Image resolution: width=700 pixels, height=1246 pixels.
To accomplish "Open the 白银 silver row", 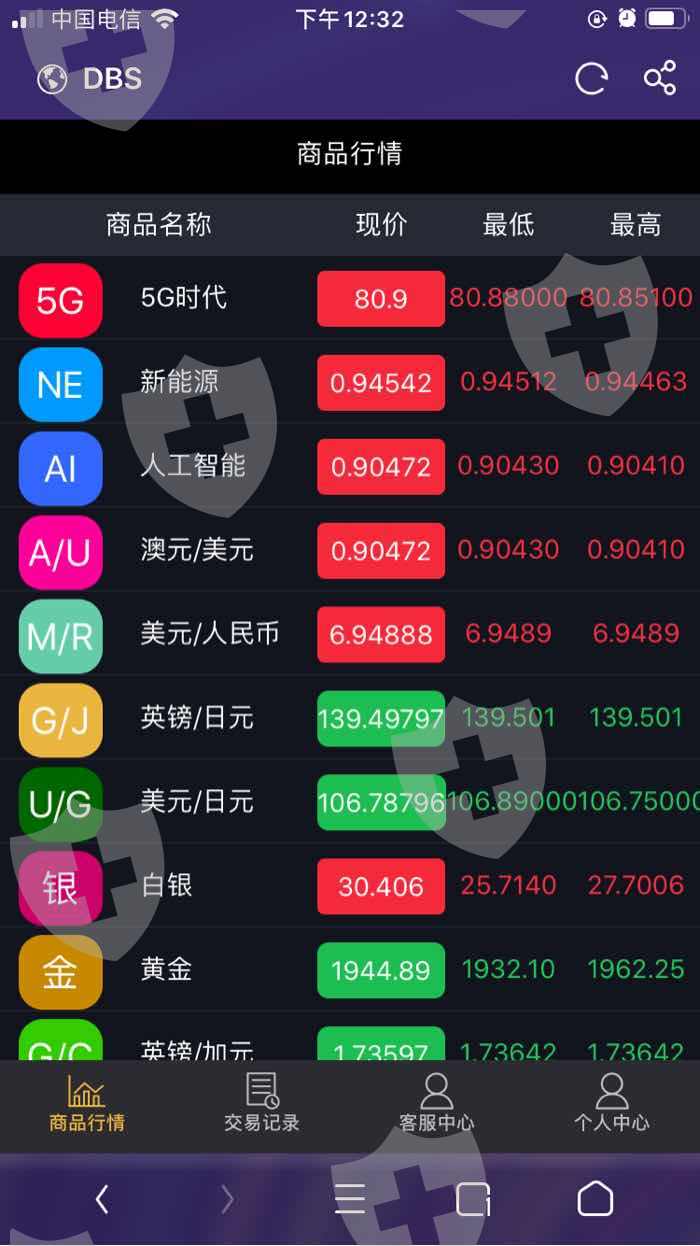I will [350, 886].
